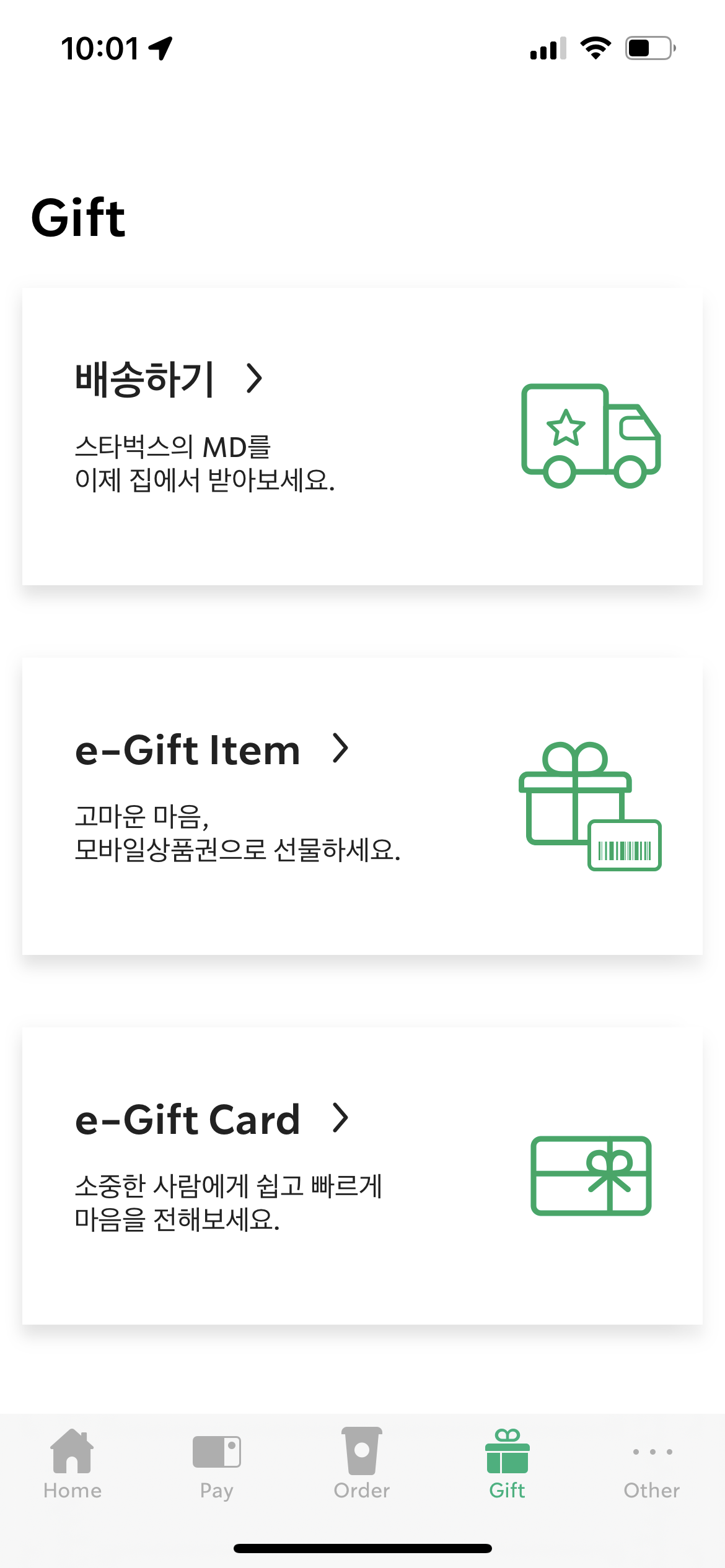This screenshot has height=1568, width=725.
Task: Open the e-Gift Item card
Action: coord(362,806)
